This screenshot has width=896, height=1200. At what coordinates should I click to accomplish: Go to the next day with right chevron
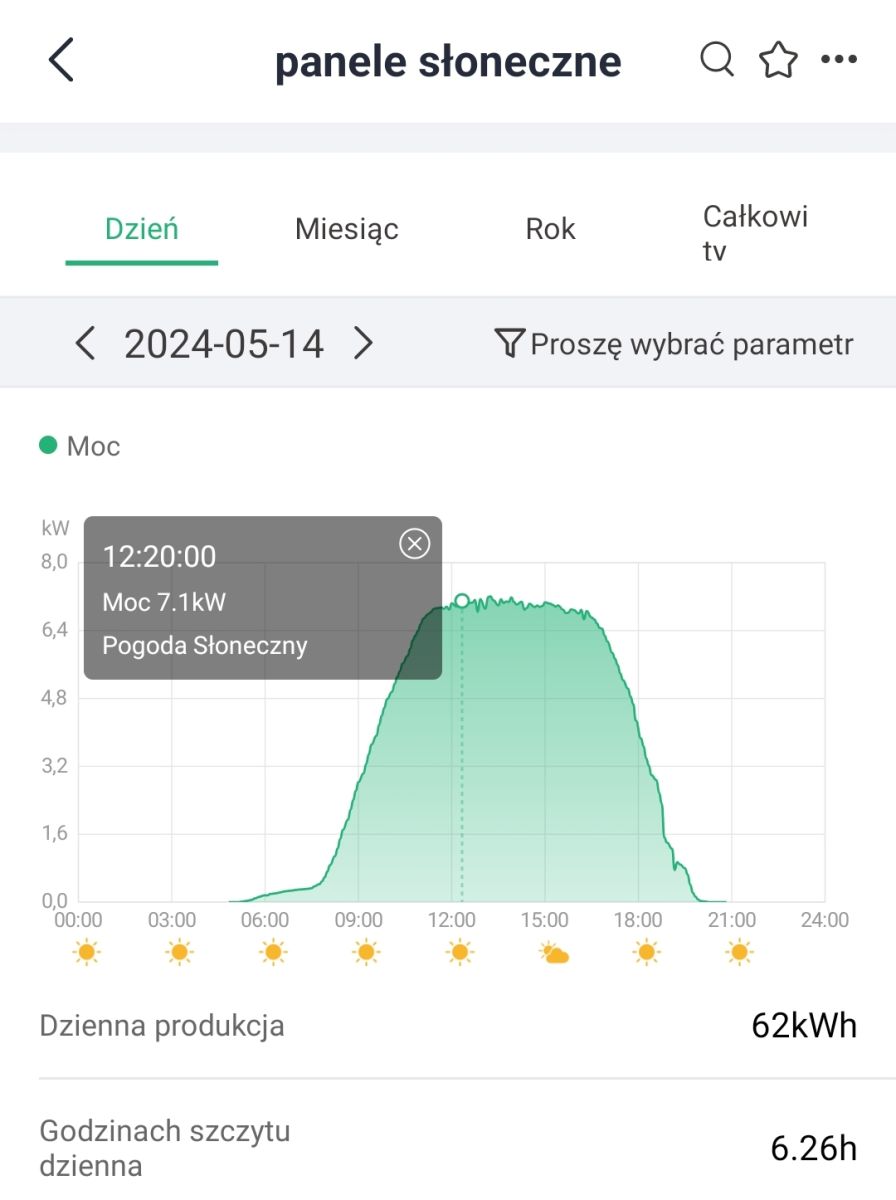click(x=363, y=344)
